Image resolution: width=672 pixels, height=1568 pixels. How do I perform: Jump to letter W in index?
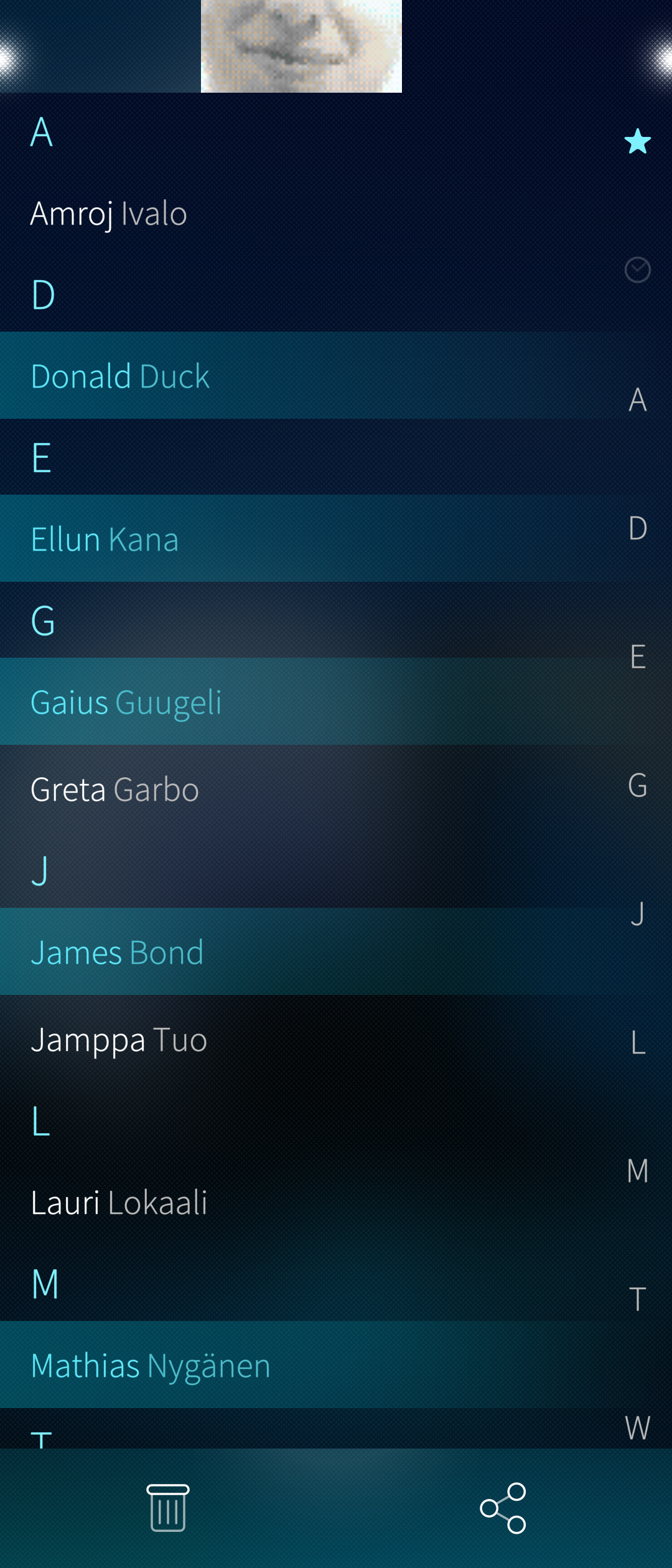click(x=638, y=1427)
